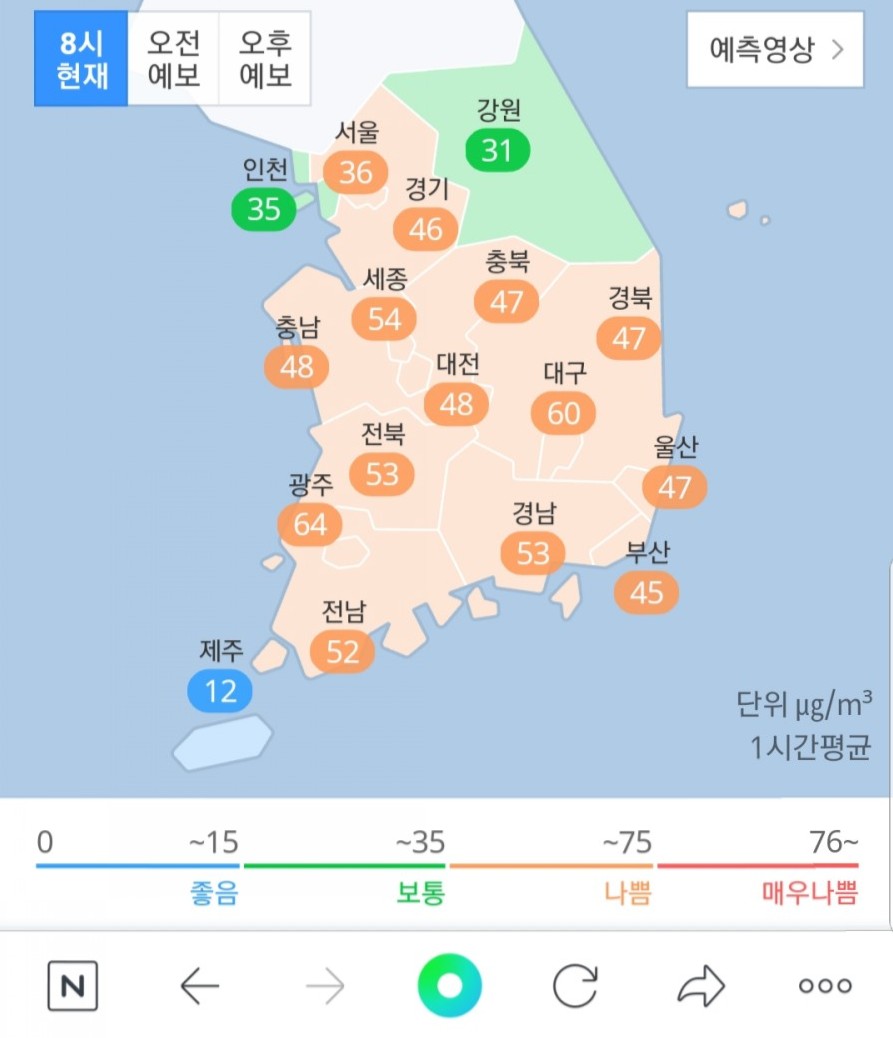Open the three-dot more menu
The width and height of the screenshot is (893, 1038).
click(x=825, y=987)
